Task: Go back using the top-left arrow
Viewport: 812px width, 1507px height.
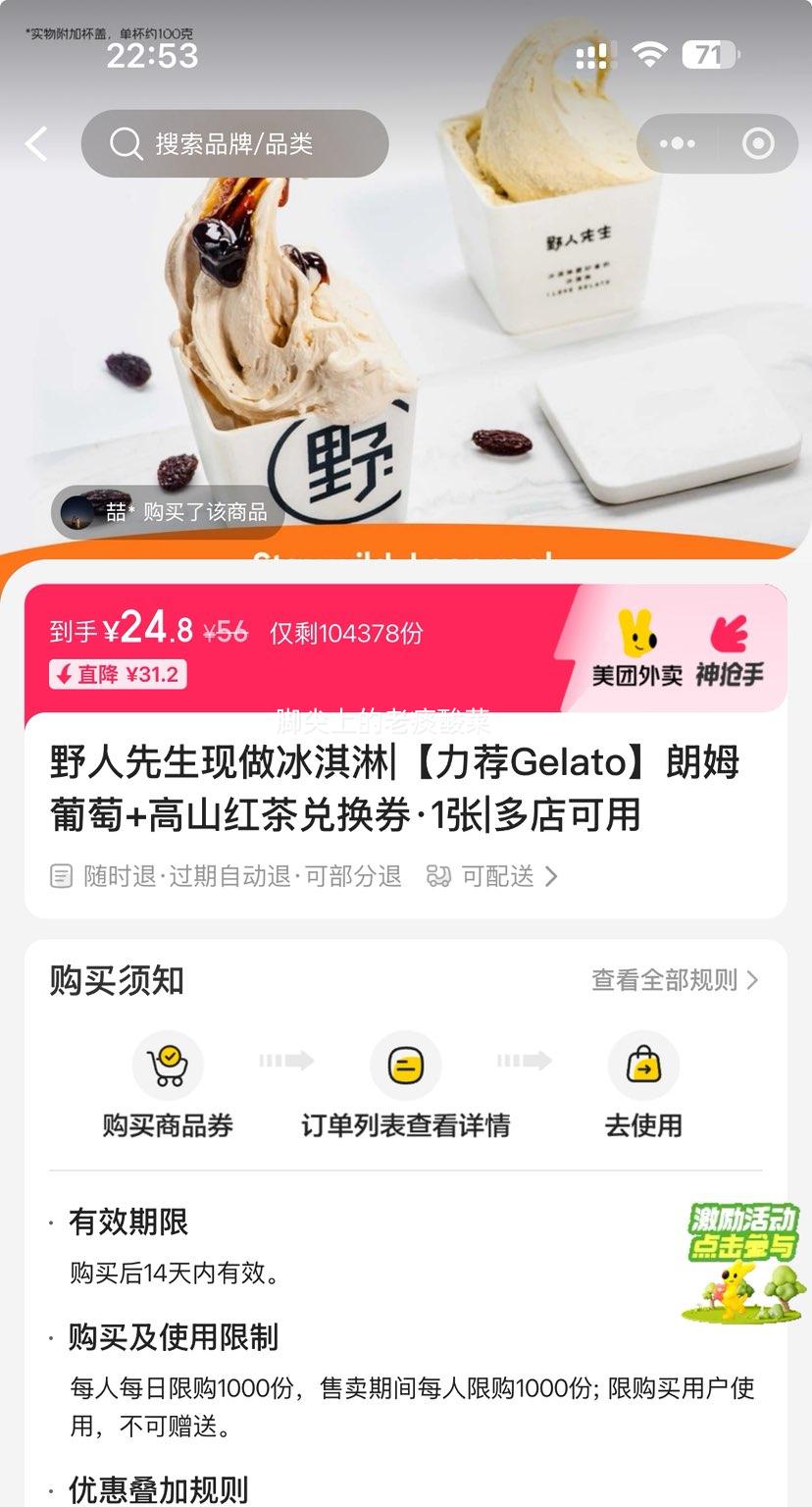Action: (37, 144)
